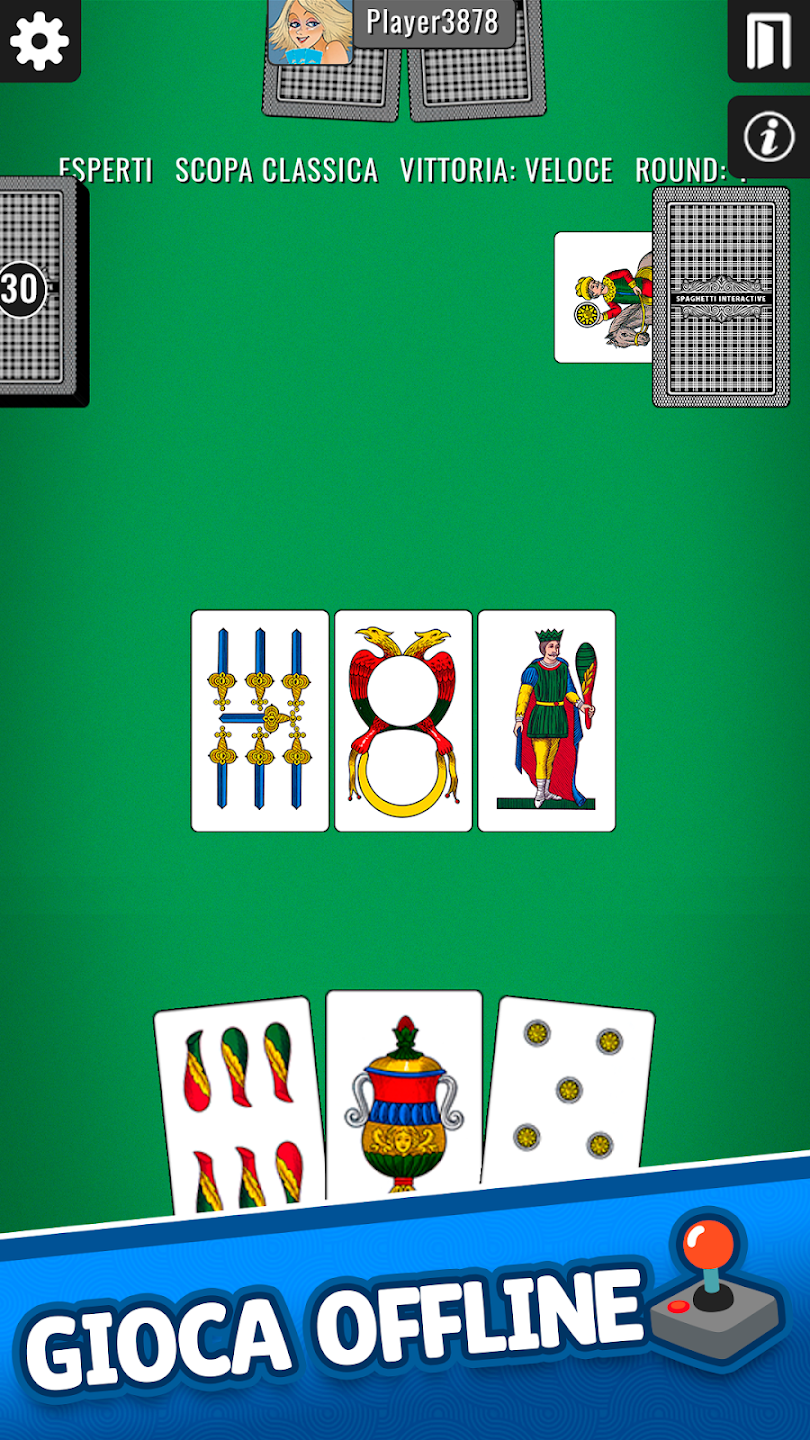Image resolution: width=810 pixels, height=1440 pixels.
Task: Select the jack of clubs on table
Action: click(547, 721)
